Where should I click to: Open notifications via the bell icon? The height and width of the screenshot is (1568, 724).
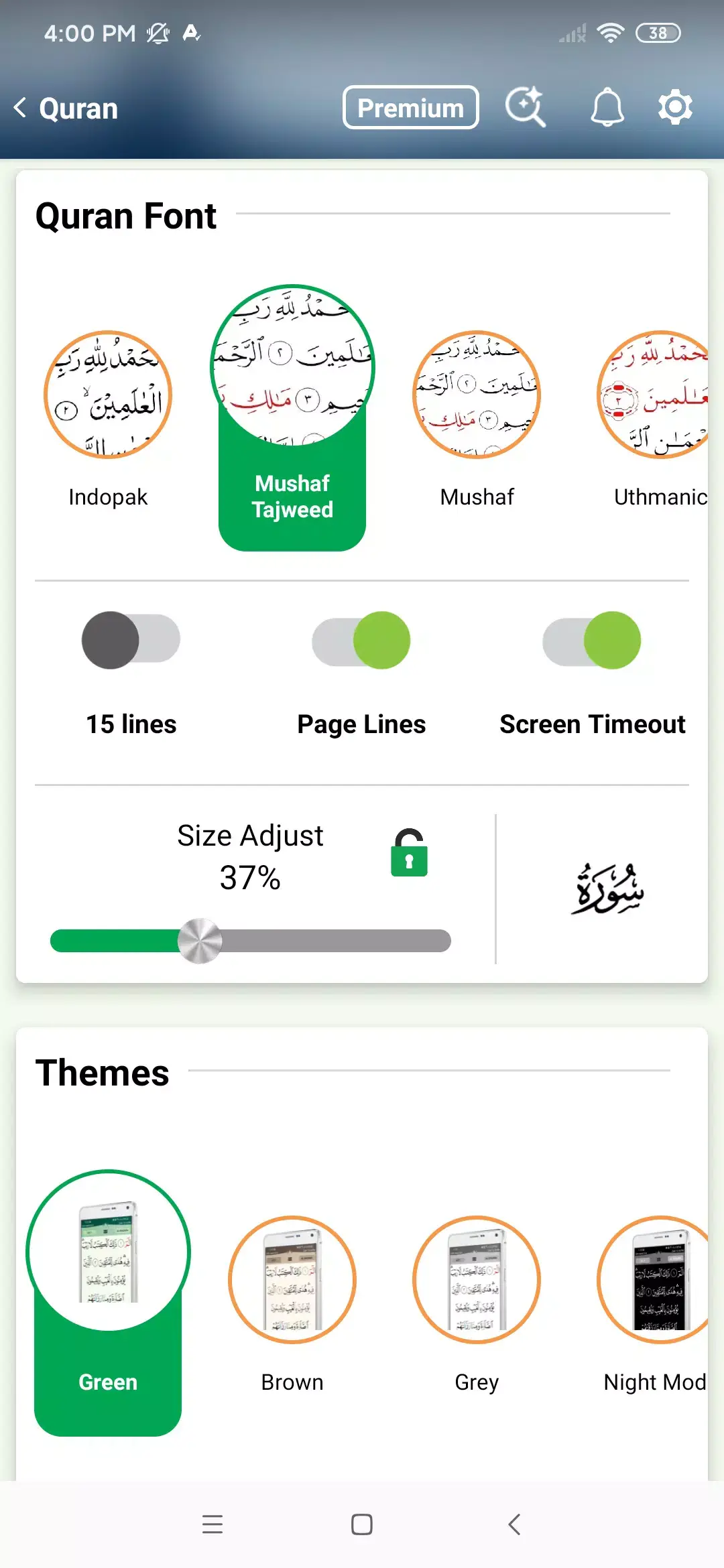[x=607, y=107]
